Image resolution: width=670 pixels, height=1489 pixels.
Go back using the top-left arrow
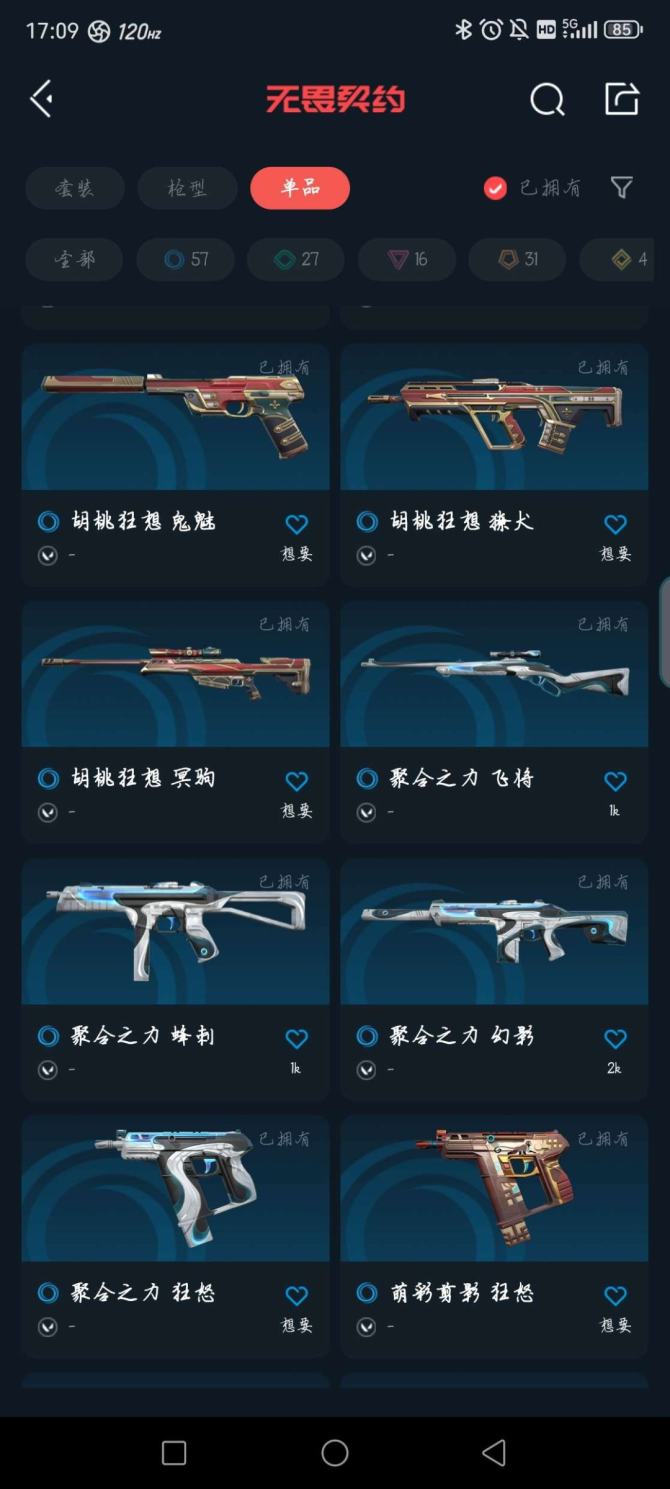[x=42, y=99]
